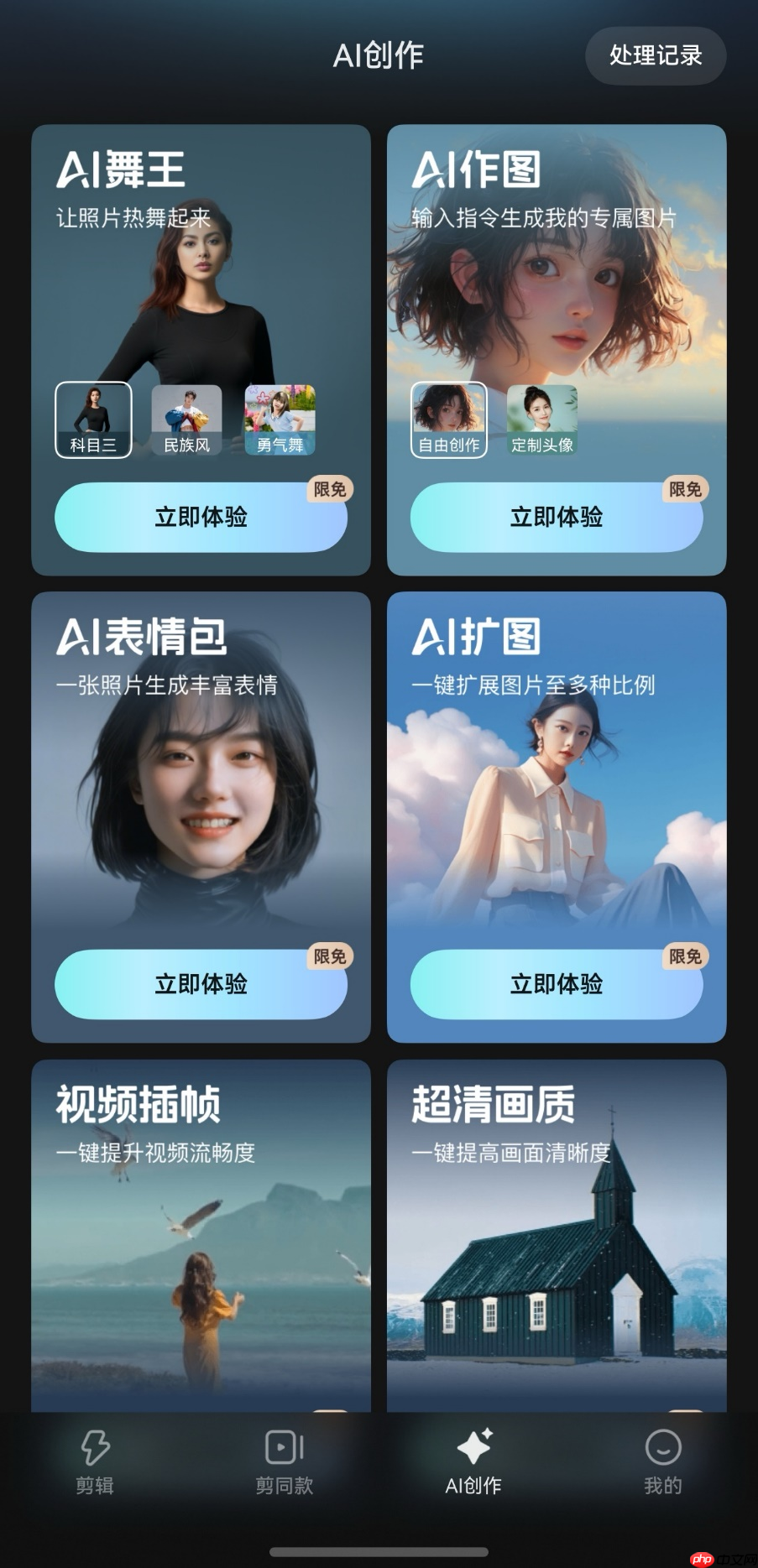Open the 视频插帧 frame interpolation card
The height and width of the screenshot is (1568, 758).
pos(201,1216)
